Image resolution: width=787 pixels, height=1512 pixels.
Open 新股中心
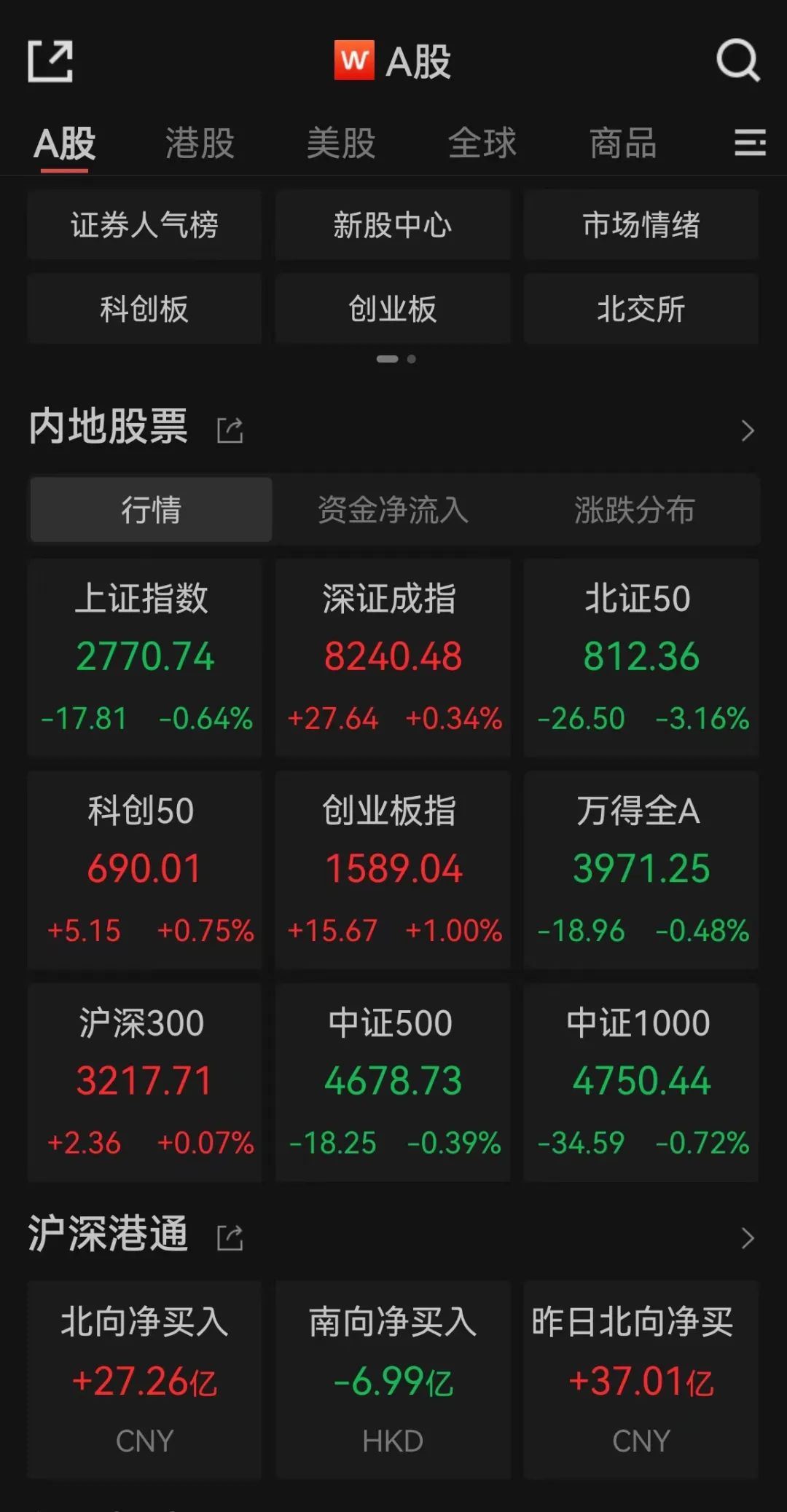pyautogui.click(x=393, y=225)
